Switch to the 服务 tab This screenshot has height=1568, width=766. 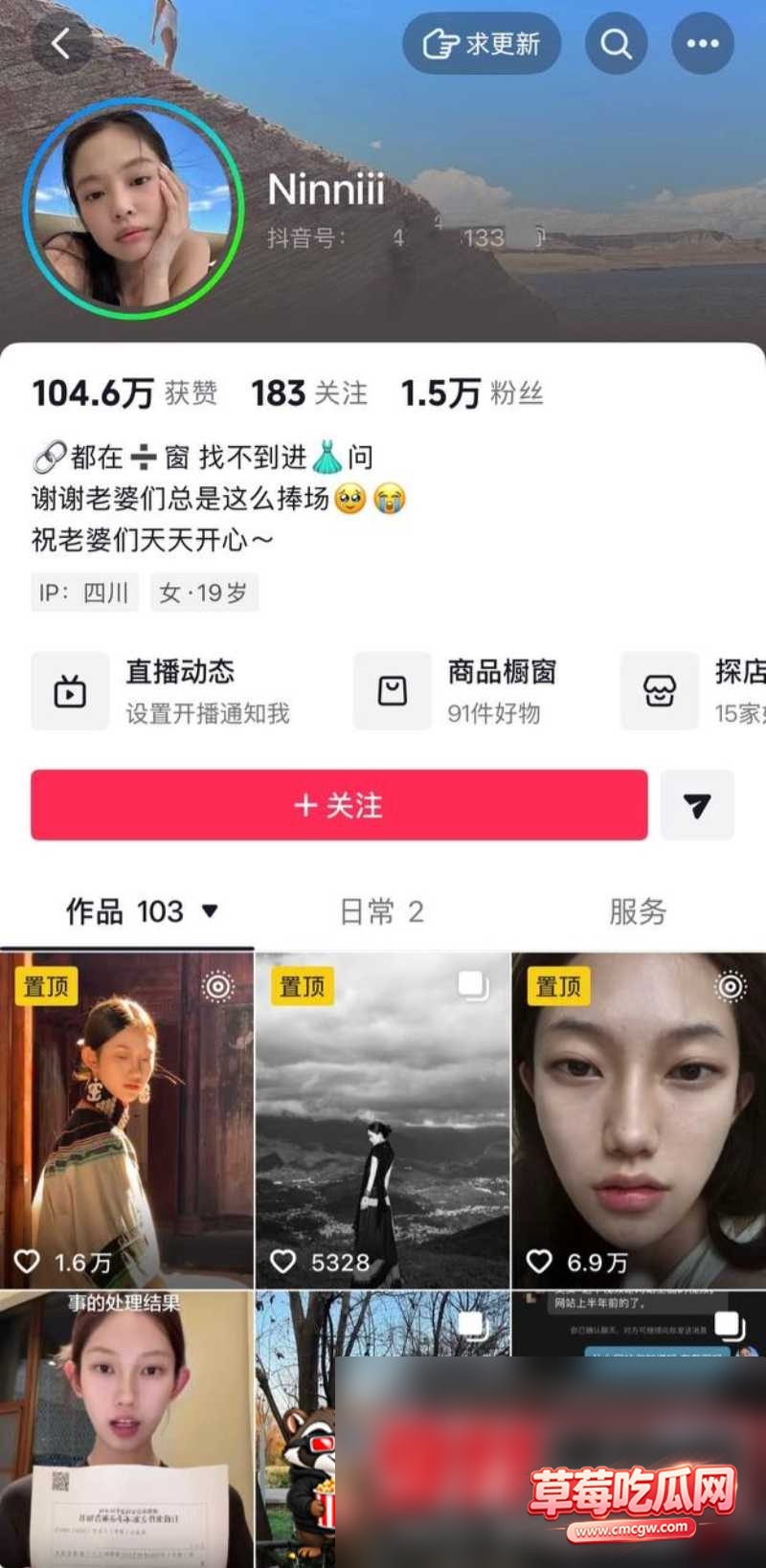point(638,911)
